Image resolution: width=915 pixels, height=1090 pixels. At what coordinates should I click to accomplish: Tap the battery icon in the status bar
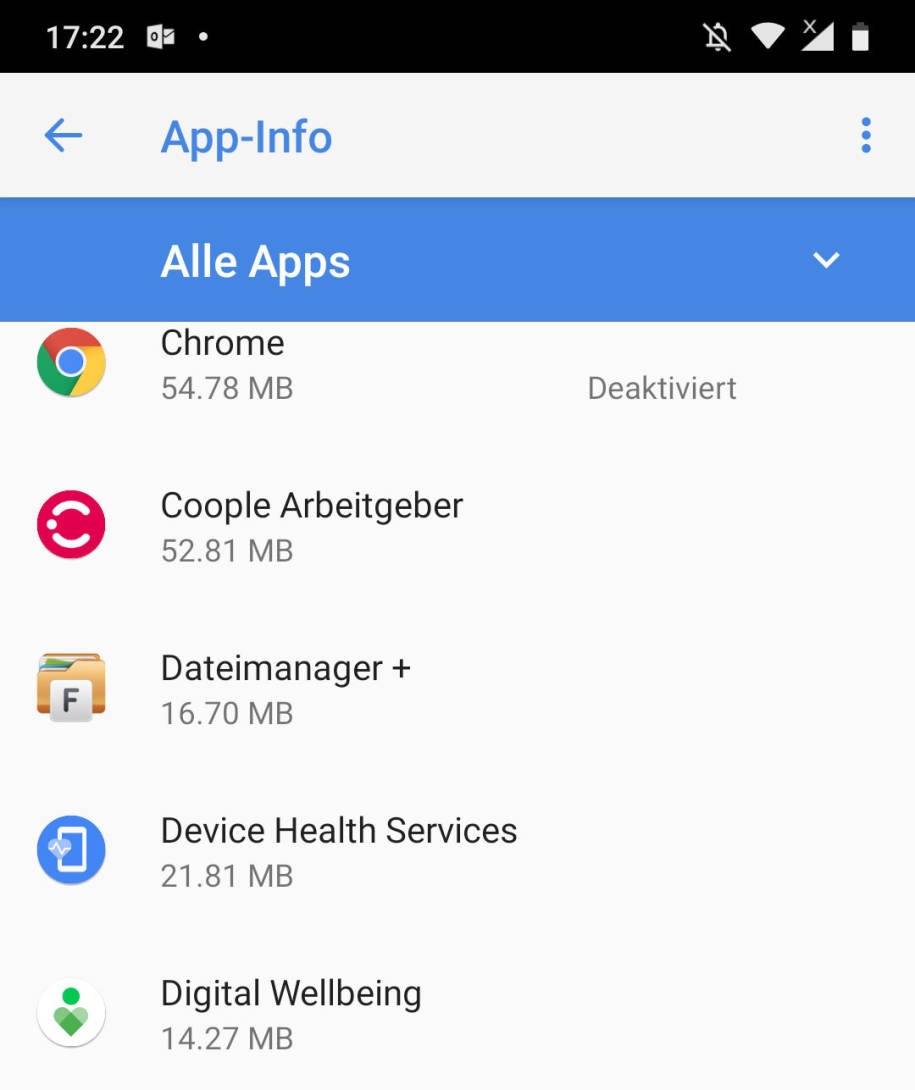[861, 35]
